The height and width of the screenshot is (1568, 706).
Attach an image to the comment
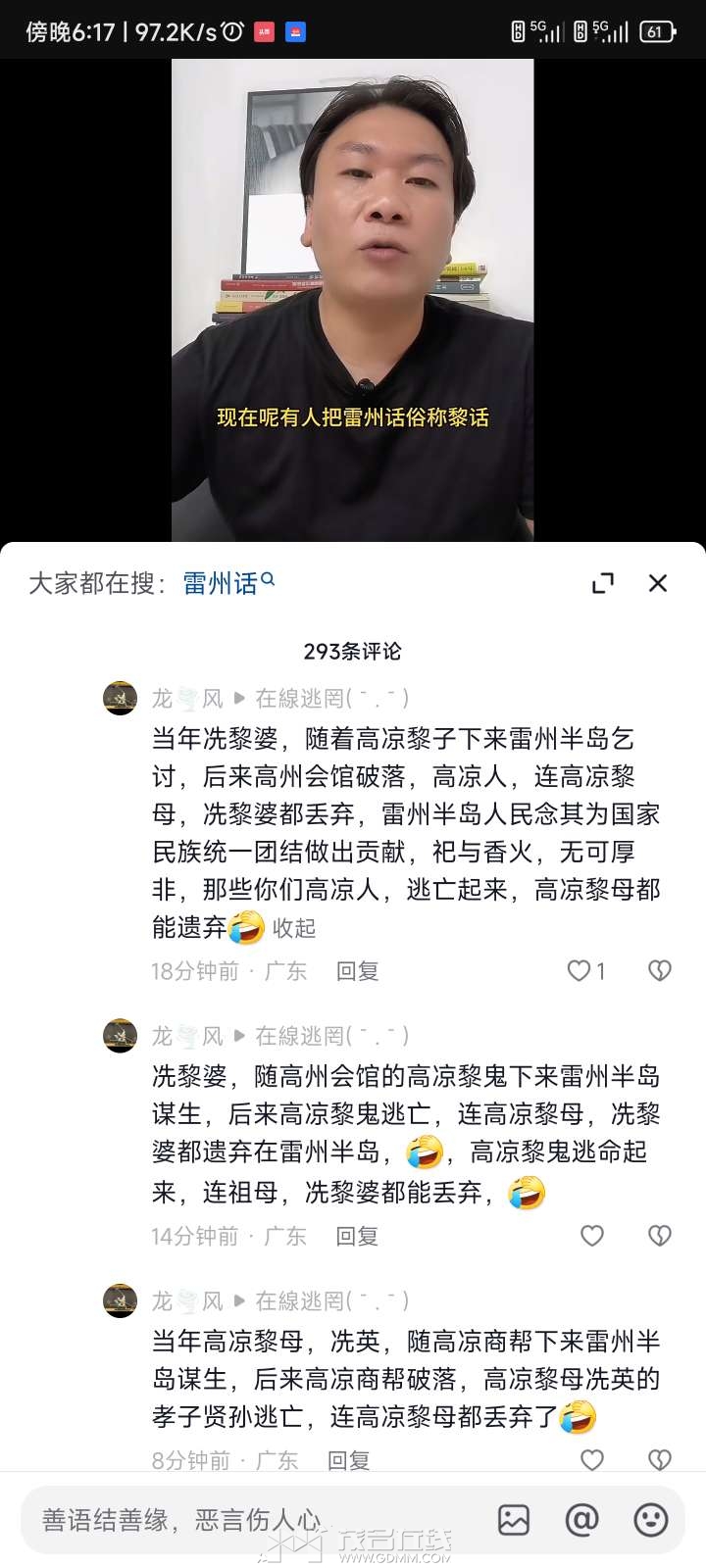coord(514,1520)
